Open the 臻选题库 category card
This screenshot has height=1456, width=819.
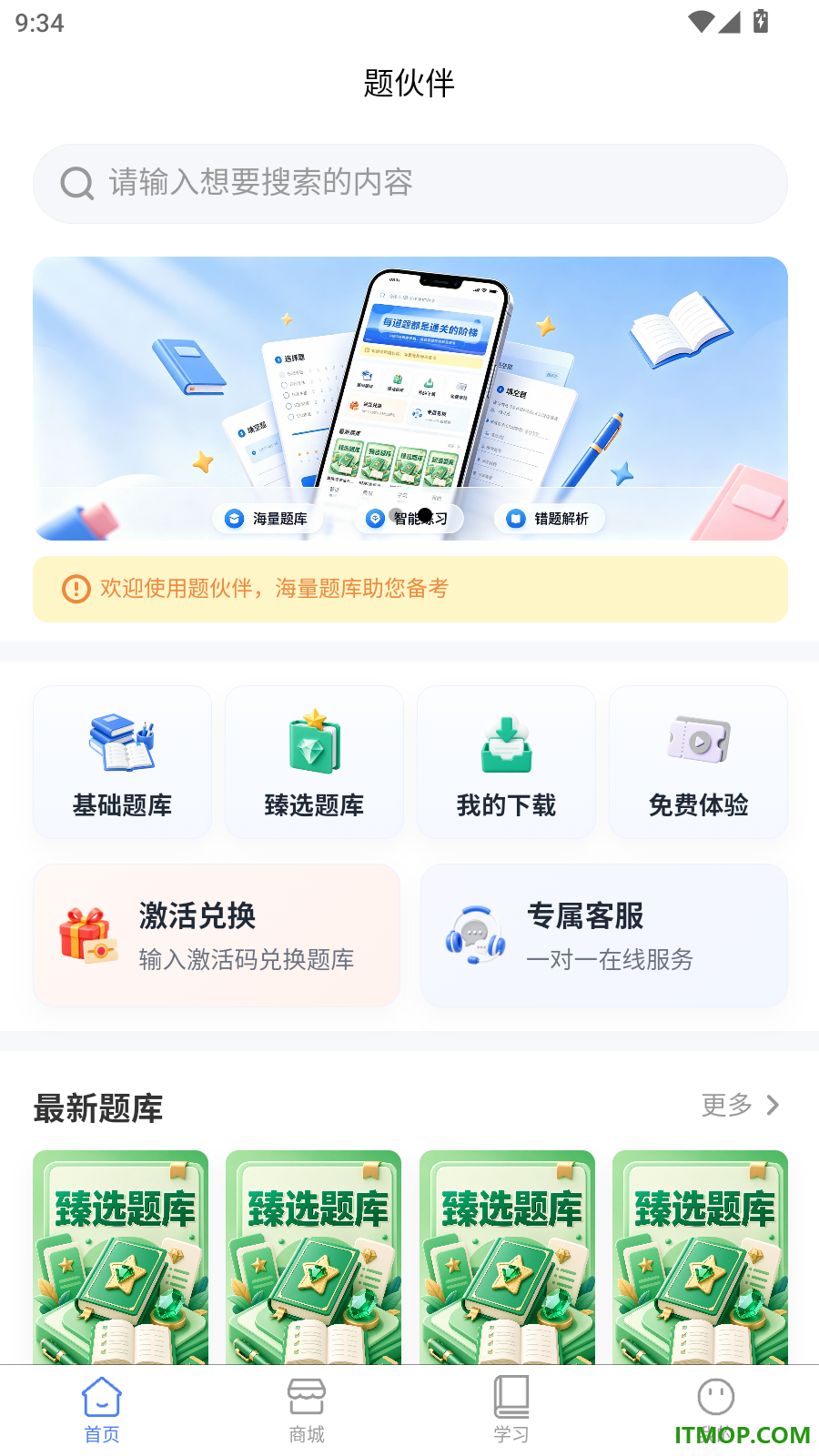[x=314, y=763]
